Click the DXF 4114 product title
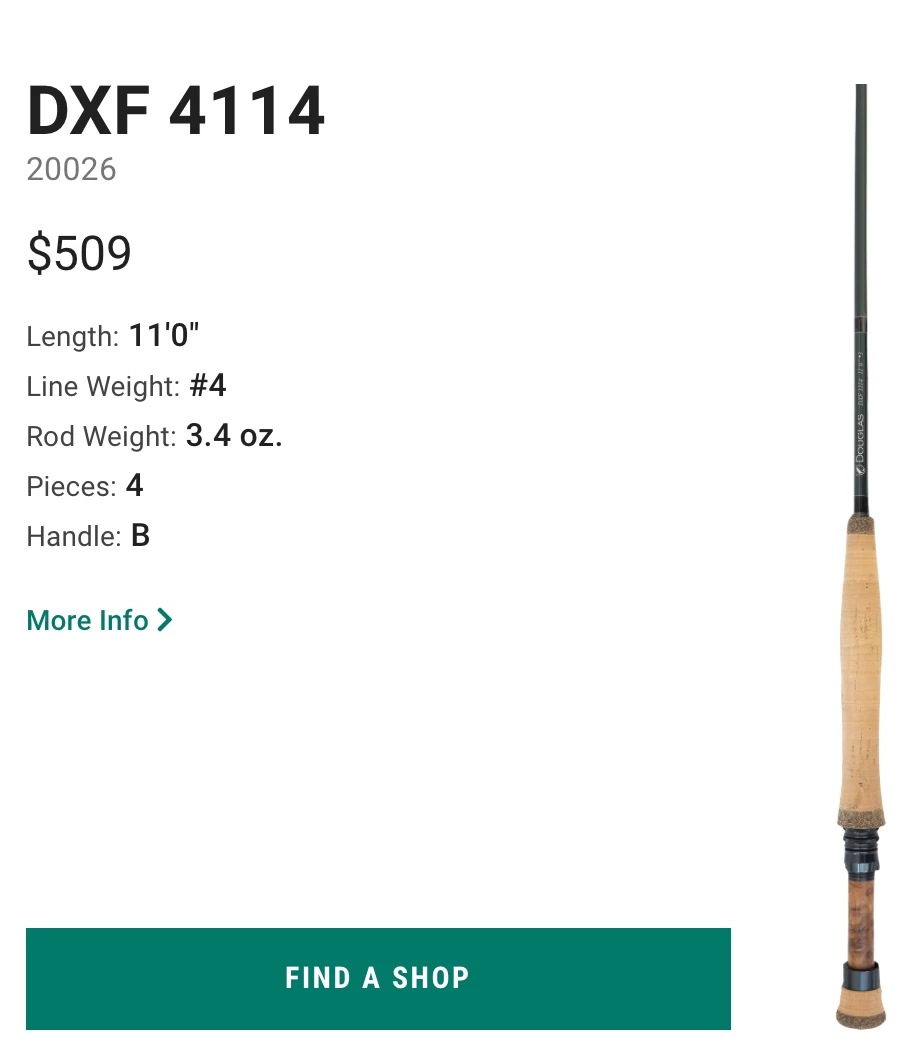The height and width of the screenshot is (1064, 900). pos(176,111)
